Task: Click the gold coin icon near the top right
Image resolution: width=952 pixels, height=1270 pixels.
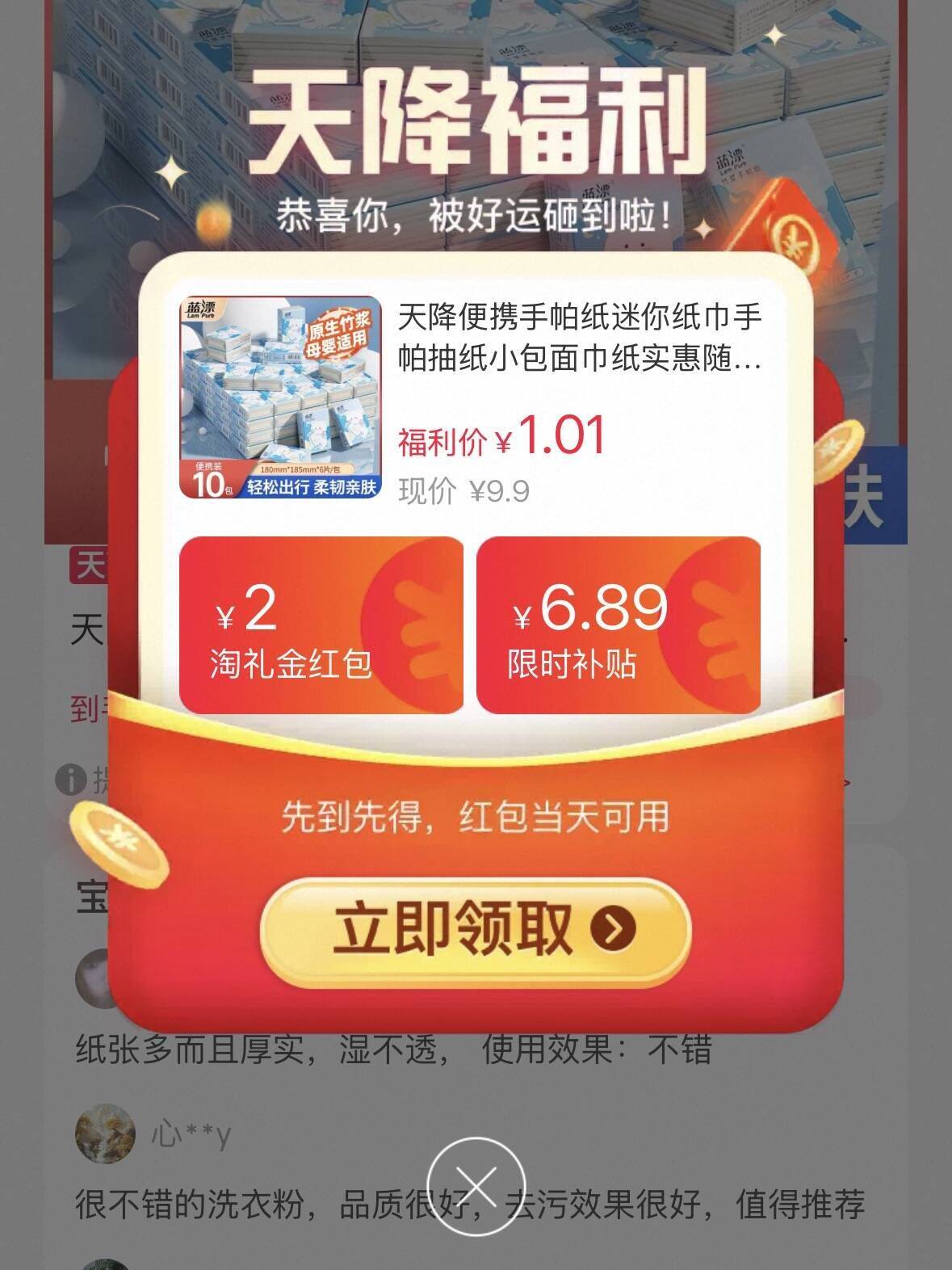Action: click(838, 452)
